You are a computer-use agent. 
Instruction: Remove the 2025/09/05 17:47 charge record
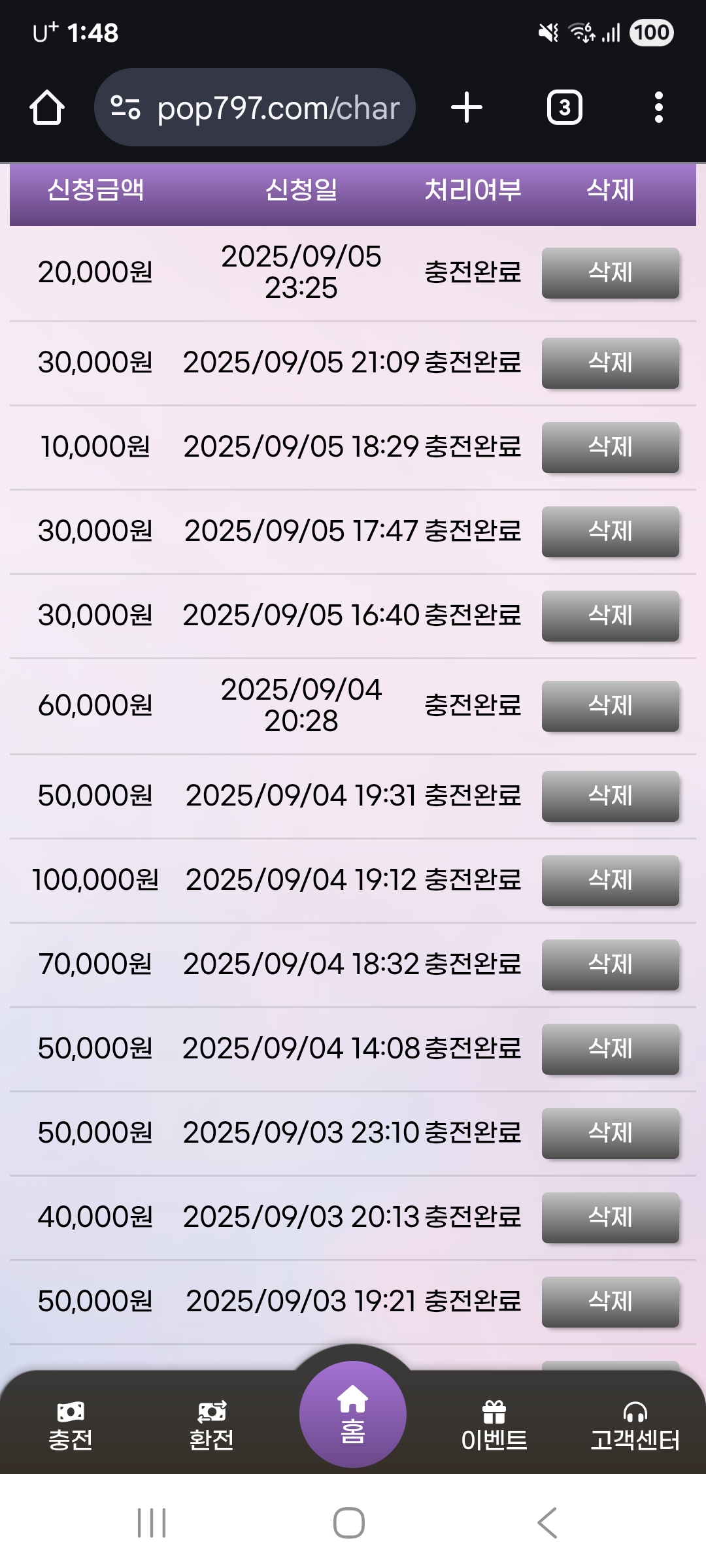[x=610, y=531]
